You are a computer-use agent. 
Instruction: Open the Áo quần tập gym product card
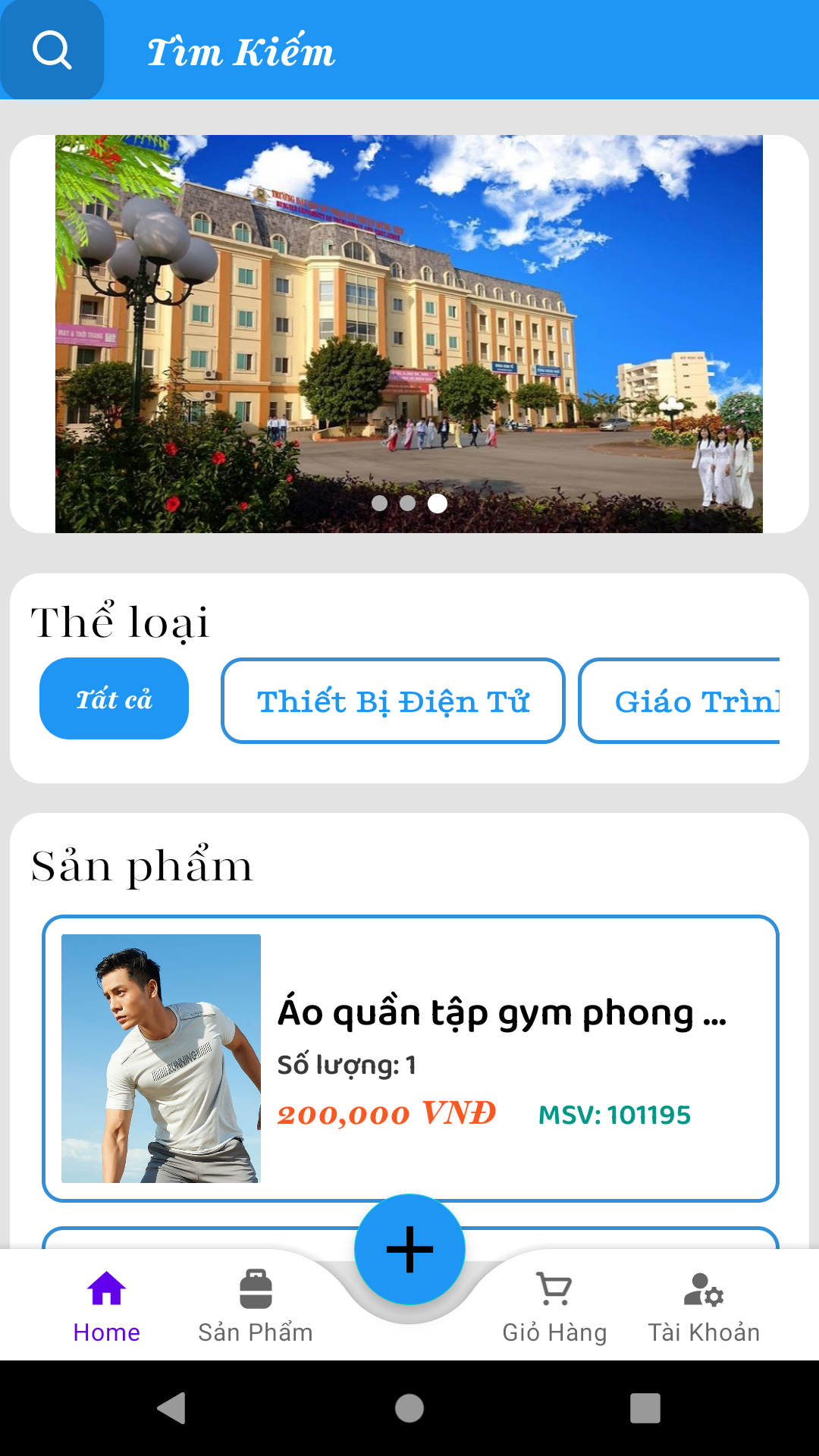tap(410, 1058)
